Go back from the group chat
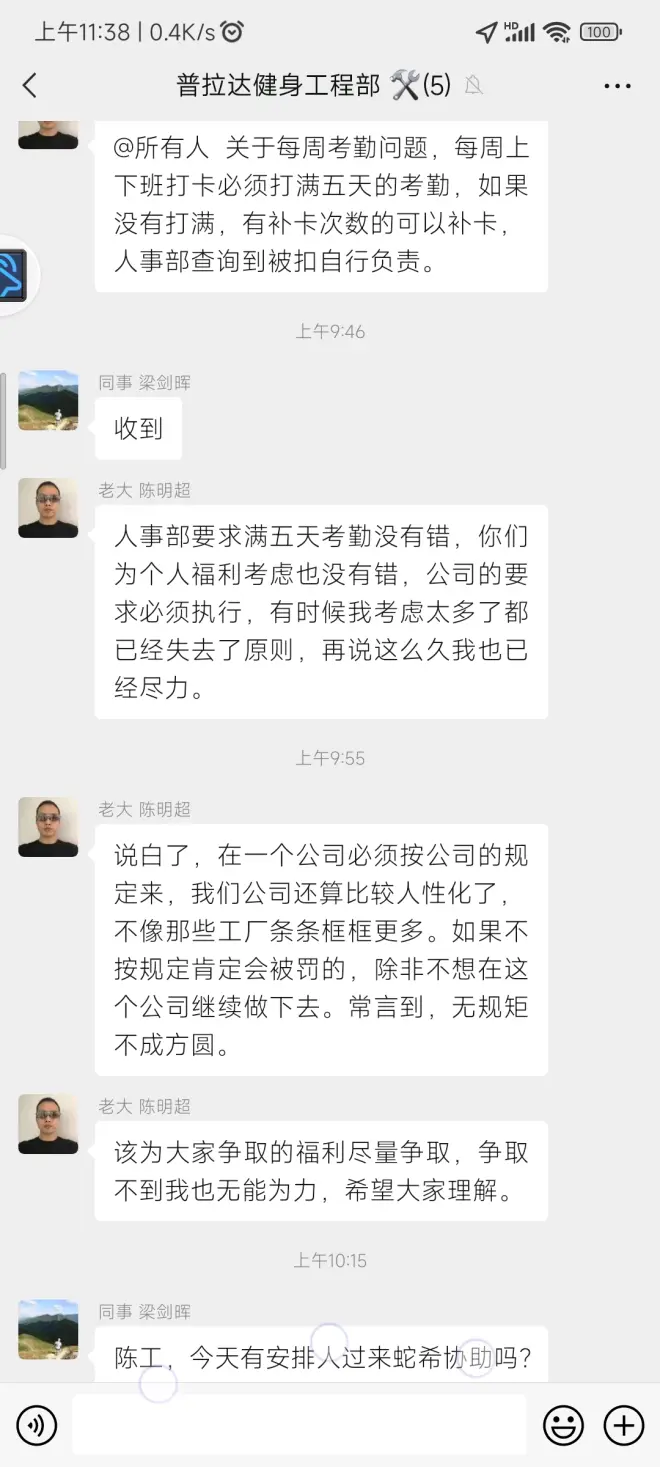Viewport: 660px width, 1467px height. pos(30,86)
